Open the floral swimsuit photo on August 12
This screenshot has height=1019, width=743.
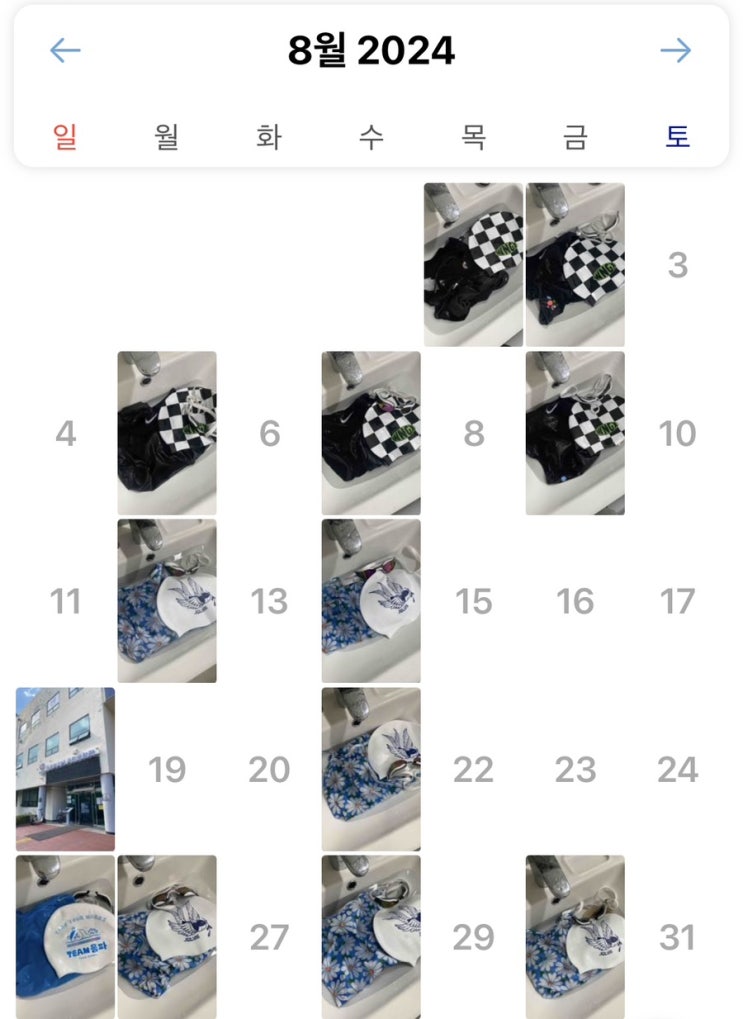click(167, 601)
